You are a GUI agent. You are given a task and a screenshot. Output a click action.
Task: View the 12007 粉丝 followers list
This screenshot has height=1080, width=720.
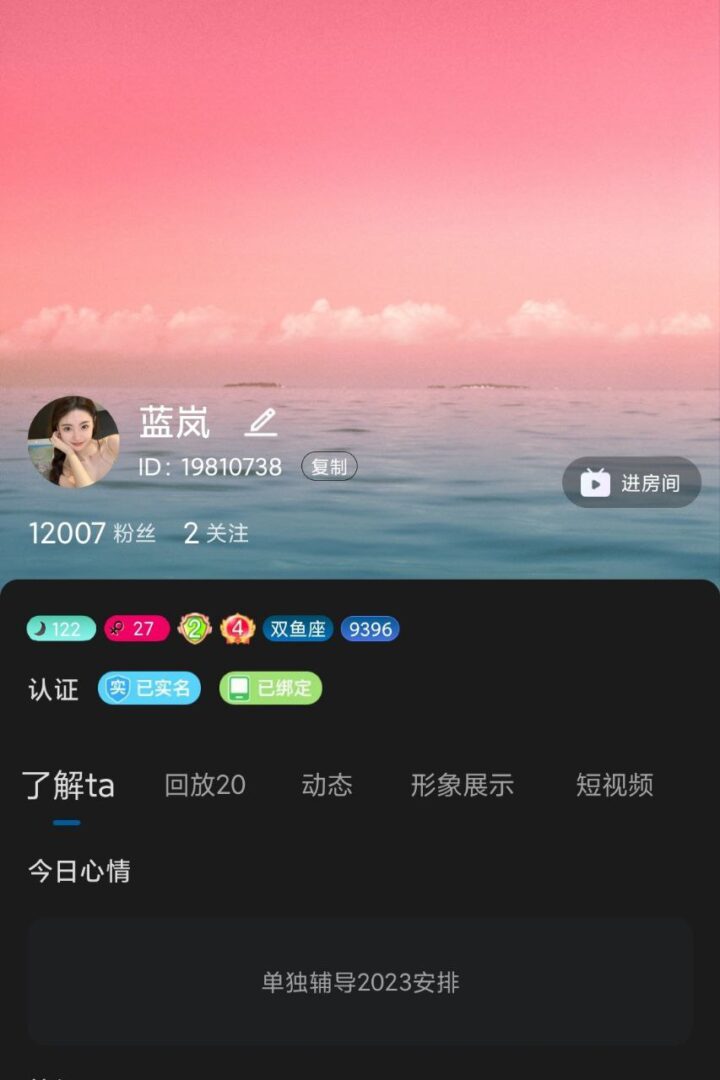pyautogui.click(x=92, y=533)
